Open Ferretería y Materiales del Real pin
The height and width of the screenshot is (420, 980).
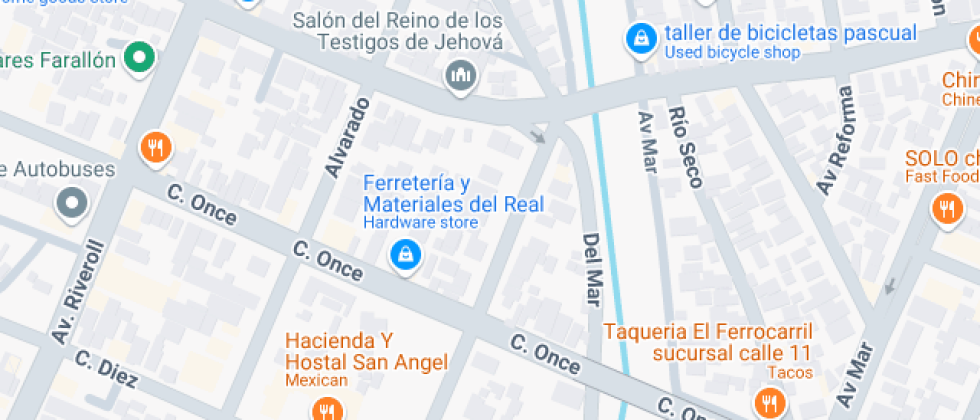pos(406,256)
